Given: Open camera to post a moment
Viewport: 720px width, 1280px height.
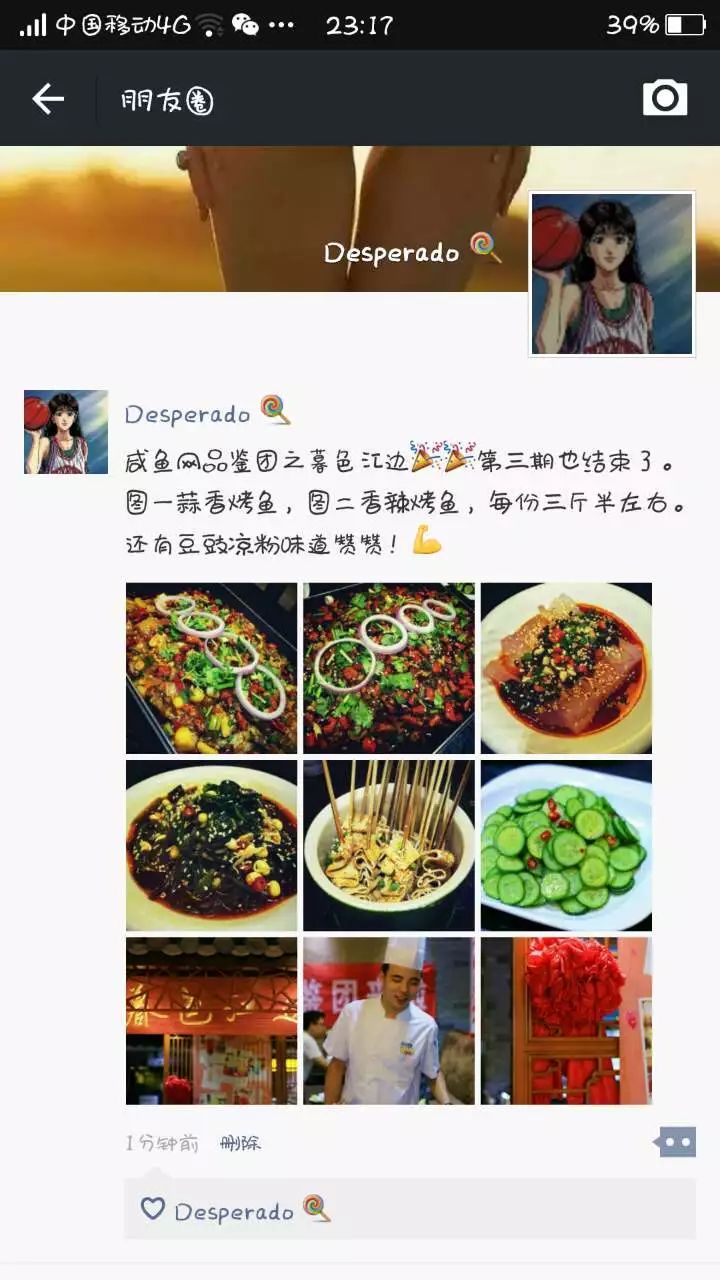Looking at the screenshot, I should tap(664, 98).
